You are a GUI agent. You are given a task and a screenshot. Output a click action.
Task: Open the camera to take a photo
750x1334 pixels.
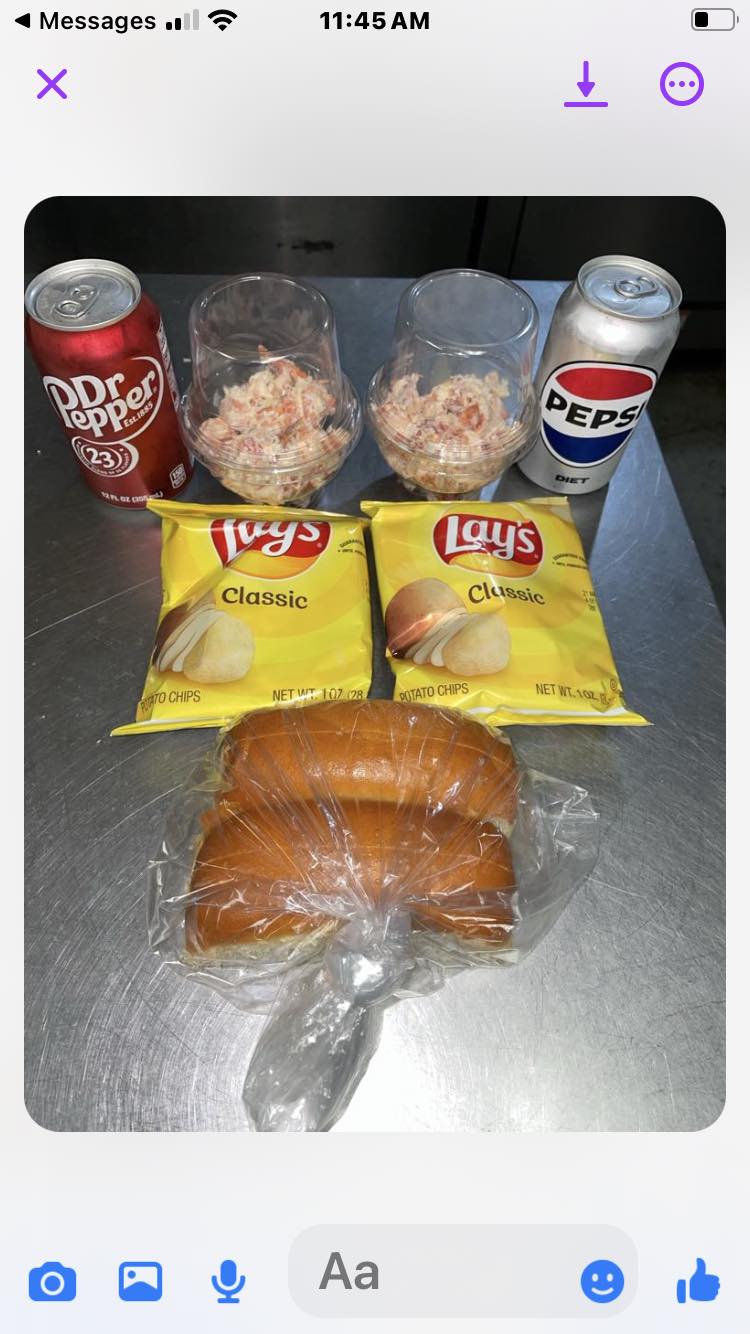point(52,1282)
